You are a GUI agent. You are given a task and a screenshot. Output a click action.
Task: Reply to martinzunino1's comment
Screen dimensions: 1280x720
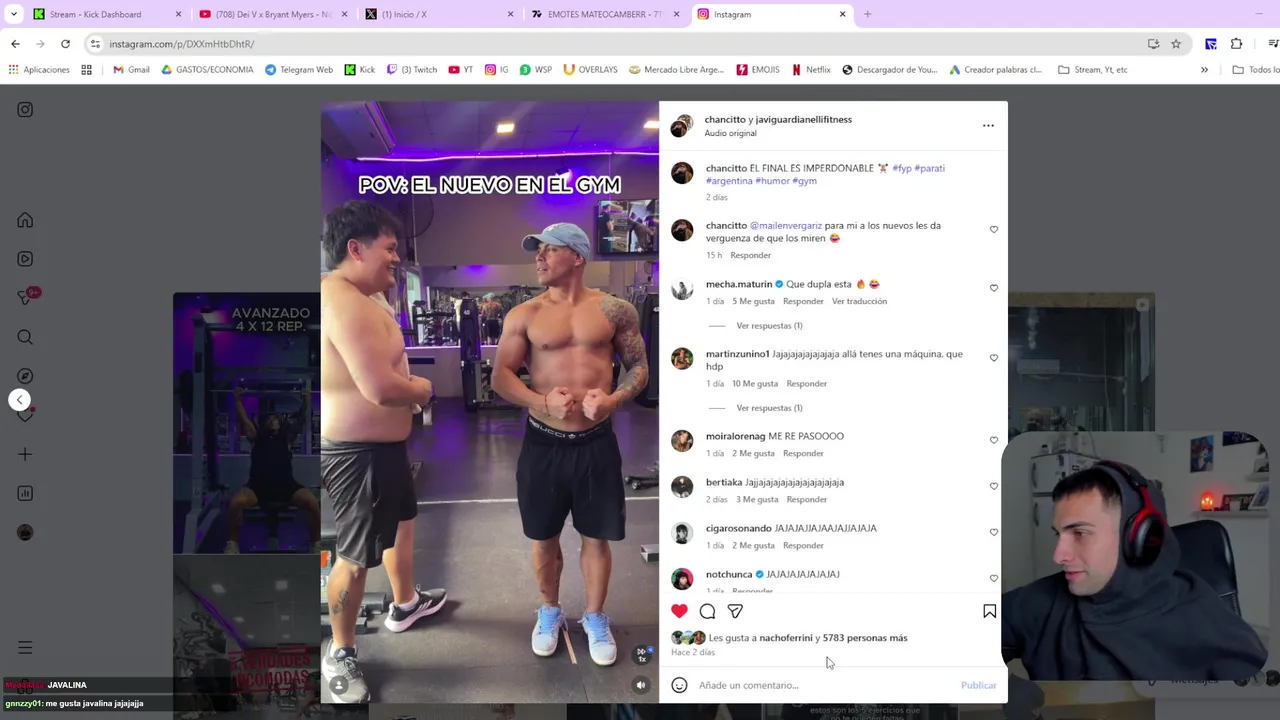point(806,384)
